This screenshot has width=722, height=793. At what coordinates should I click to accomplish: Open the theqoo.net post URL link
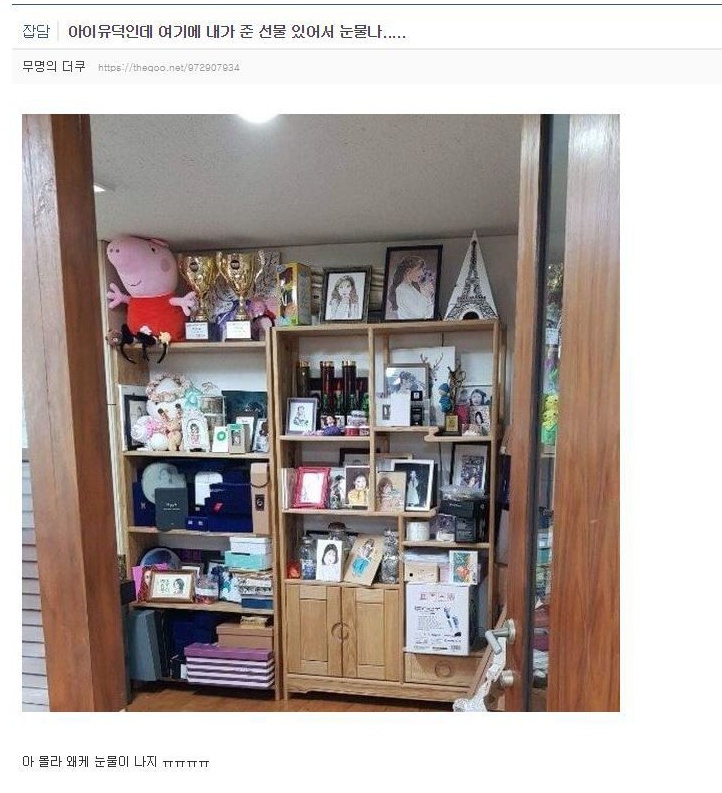click(x=168, y=68)
